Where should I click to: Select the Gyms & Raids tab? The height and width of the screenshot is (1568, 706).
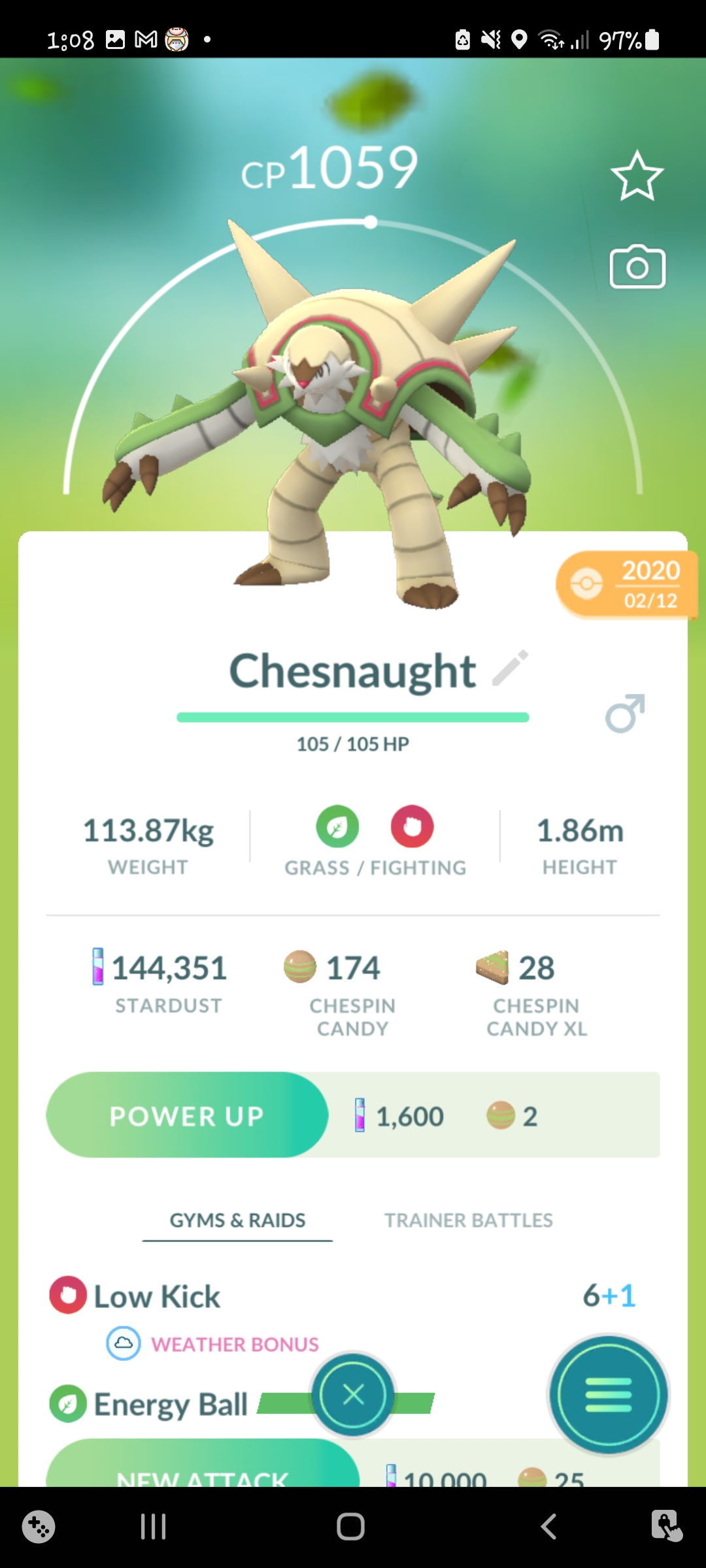237,1220
